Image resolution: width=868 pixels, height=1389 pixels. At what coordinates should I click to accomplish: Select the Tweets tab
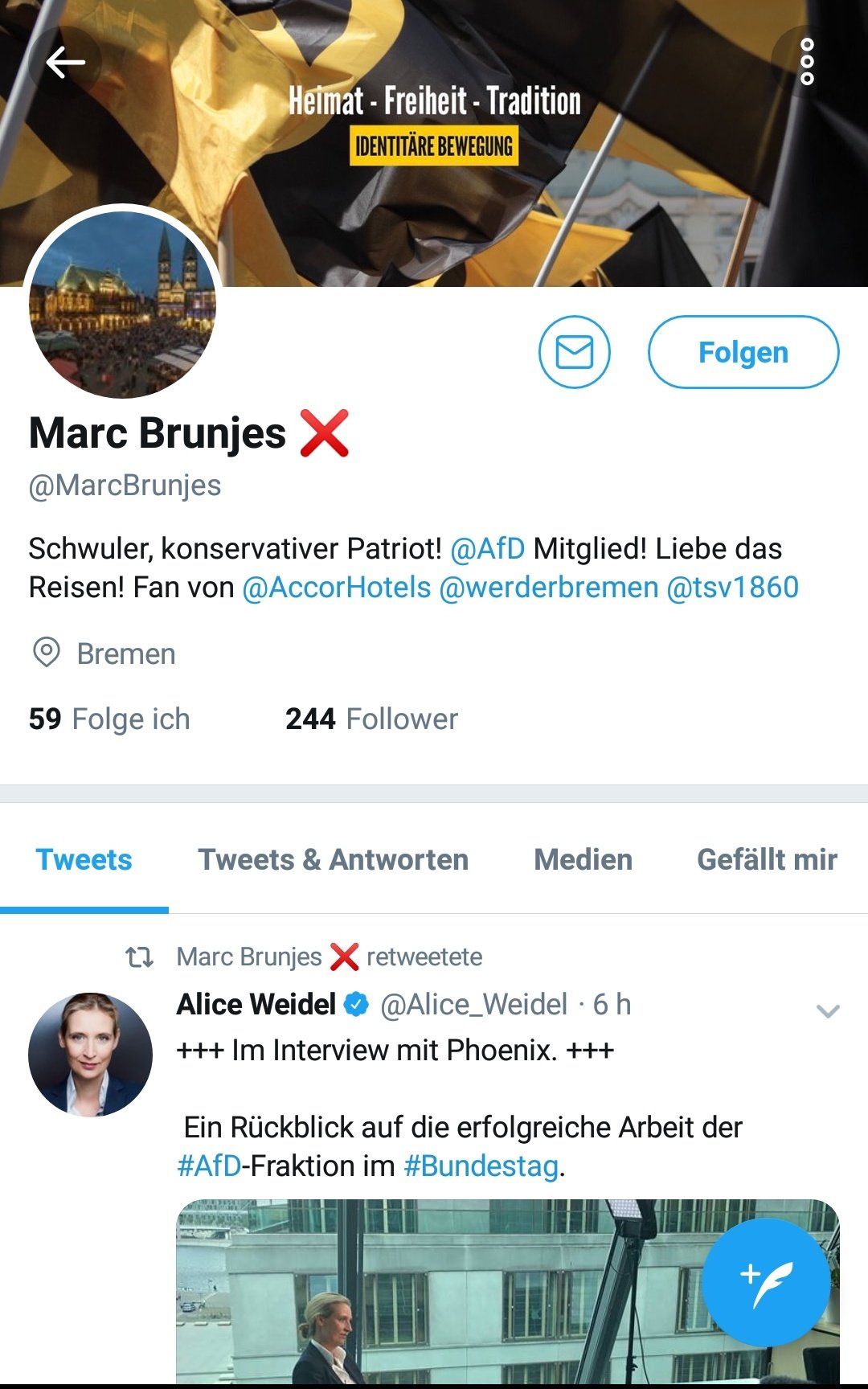click(x=84, y=859)
